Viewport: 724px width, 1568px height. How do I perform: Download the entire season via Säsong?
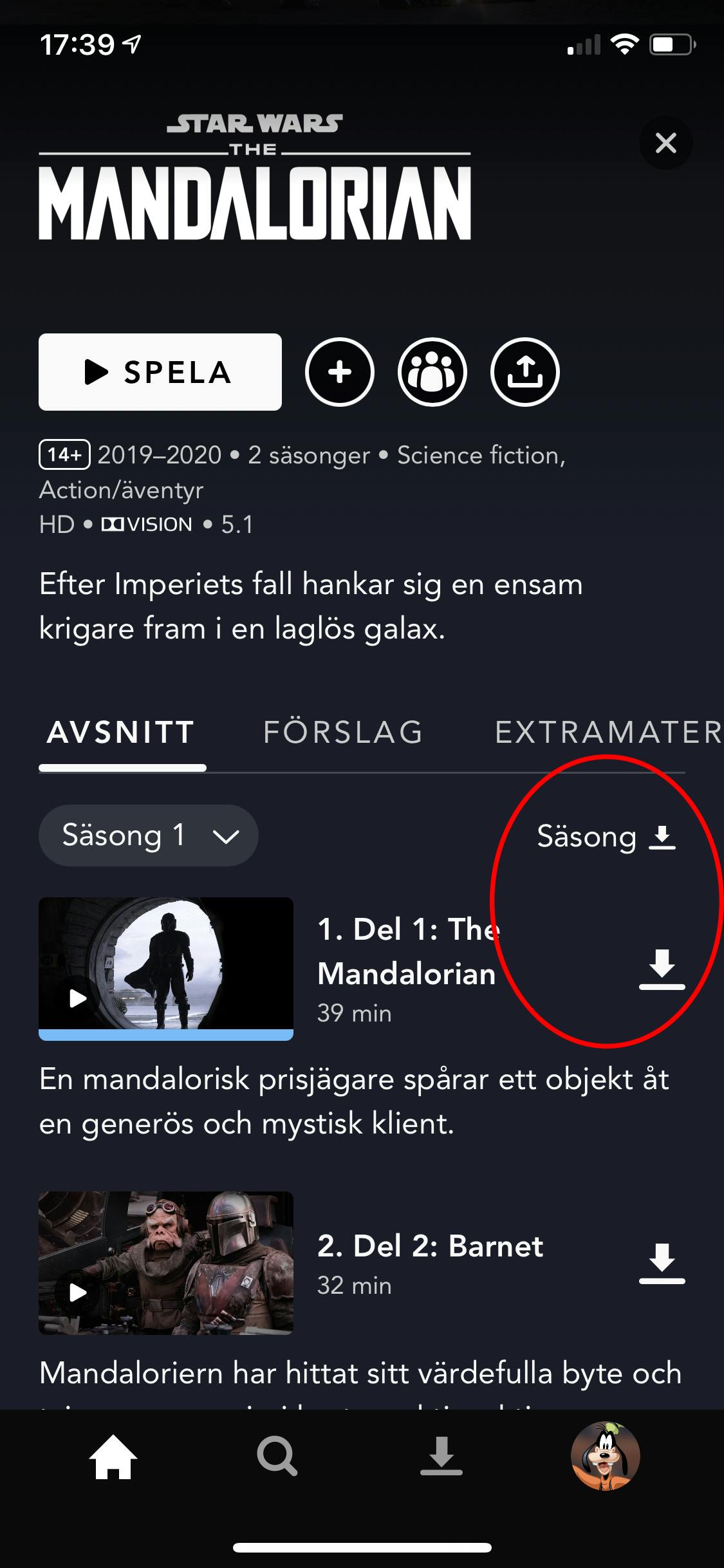(x=606, y=837)
